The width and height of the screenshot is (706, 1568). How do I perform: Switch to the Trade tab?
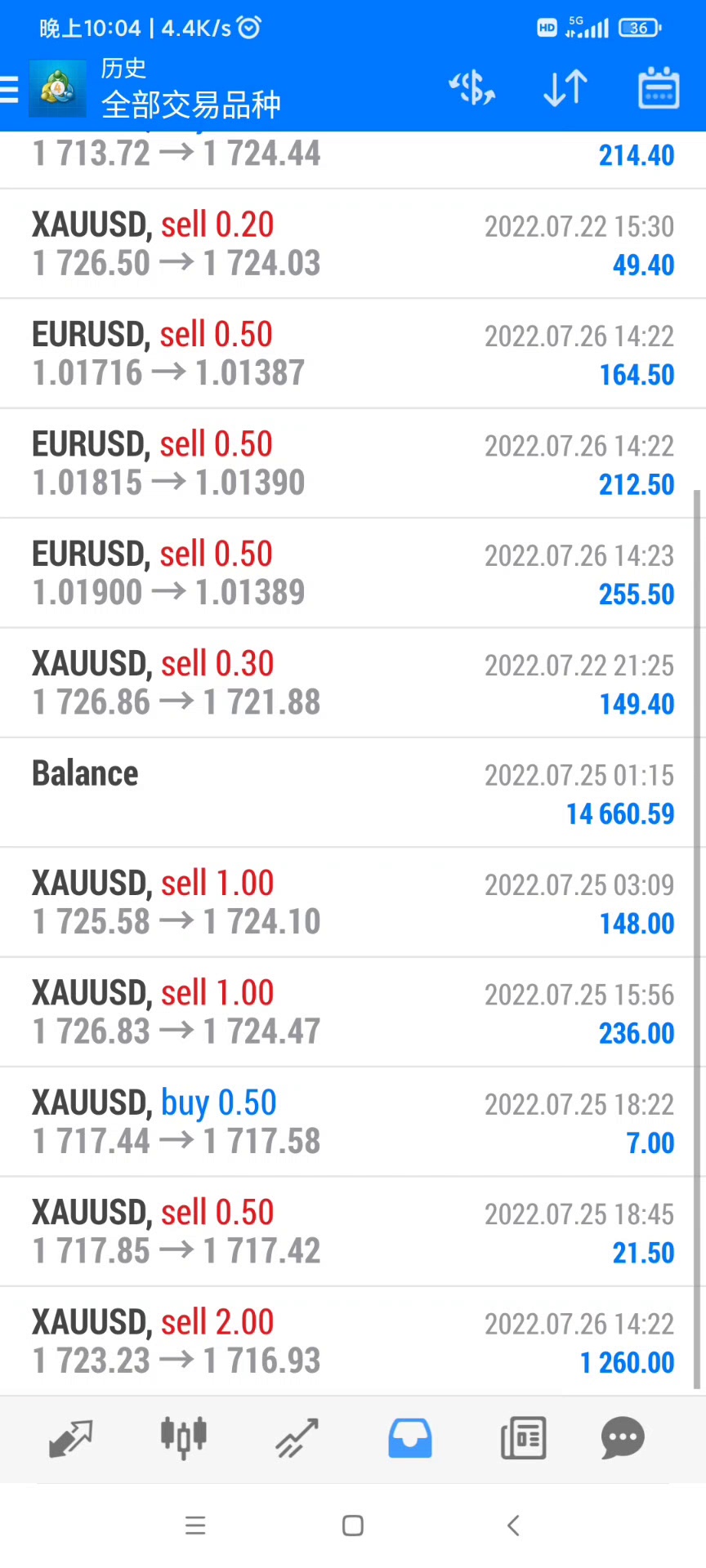pyautogui.click(x=297, y=1438)
